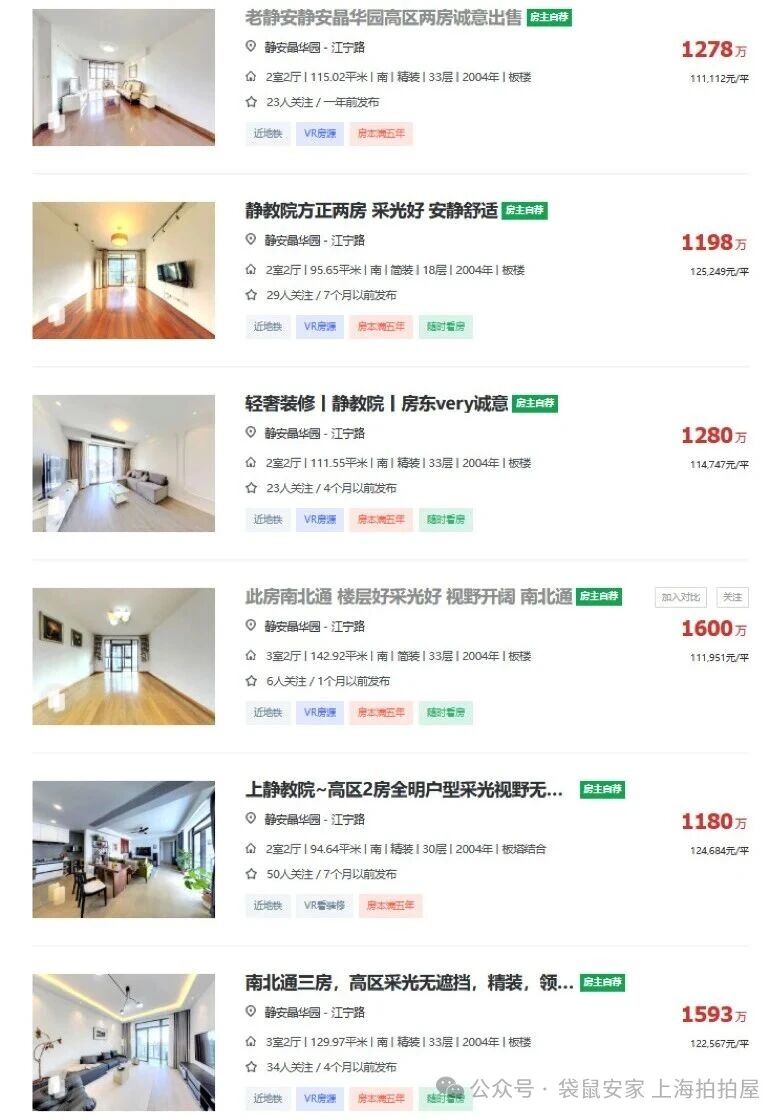784x1119 pixels.
Task: Open listing 南北通三房，高区采光无遮挡，精装
Action: tap(409, 983)
